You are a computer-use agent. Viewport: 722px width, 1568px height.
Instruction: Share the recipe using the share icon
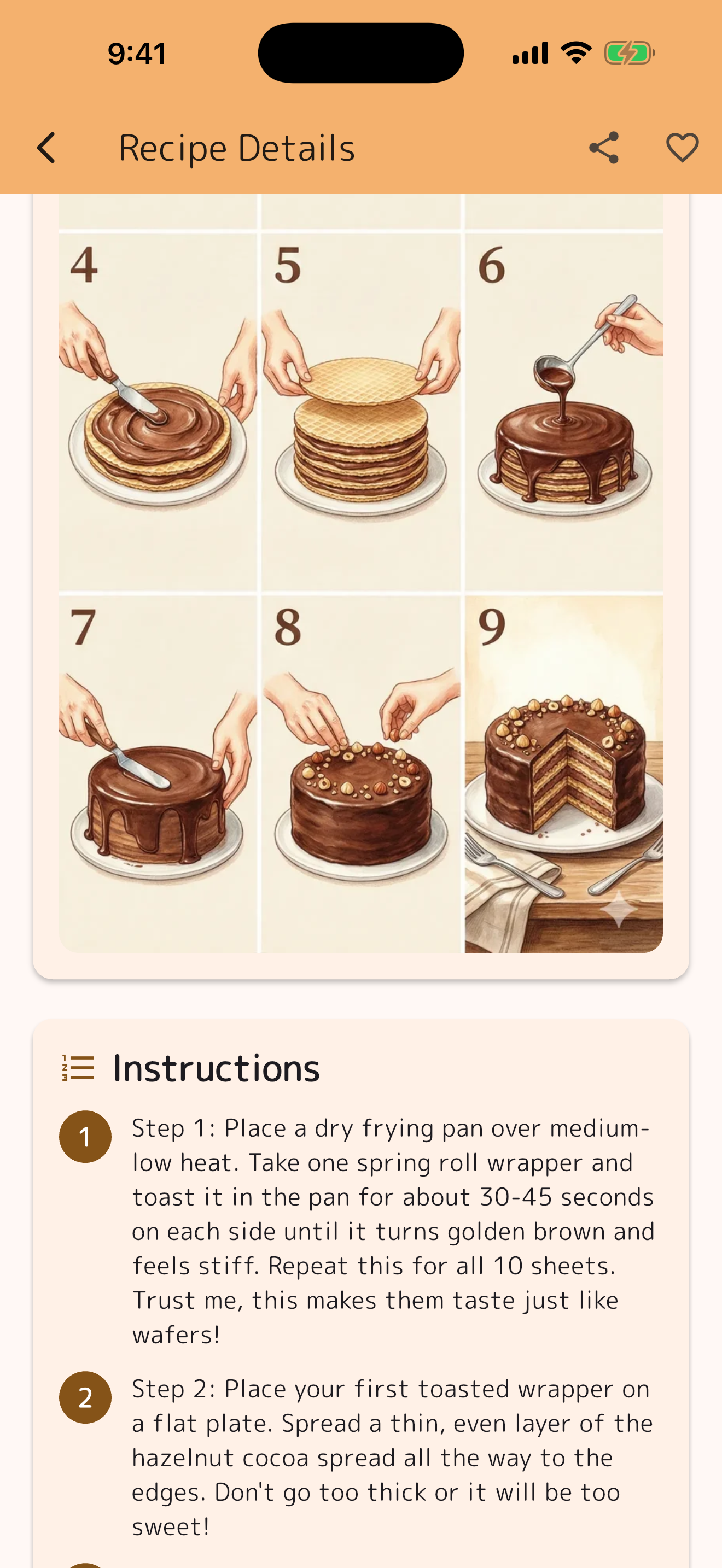coord(603,146)
